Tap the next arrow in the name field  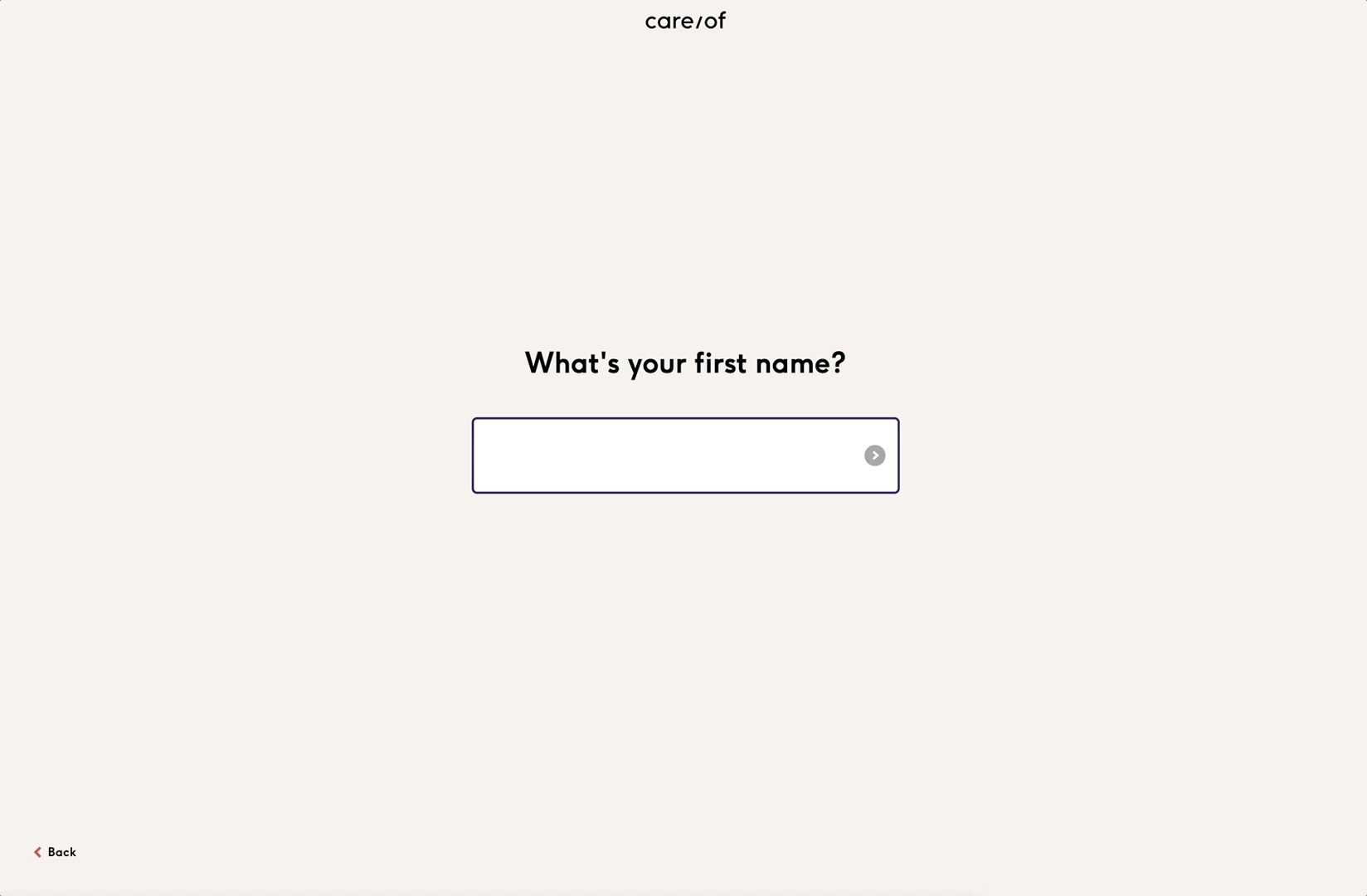pos(874,455)
